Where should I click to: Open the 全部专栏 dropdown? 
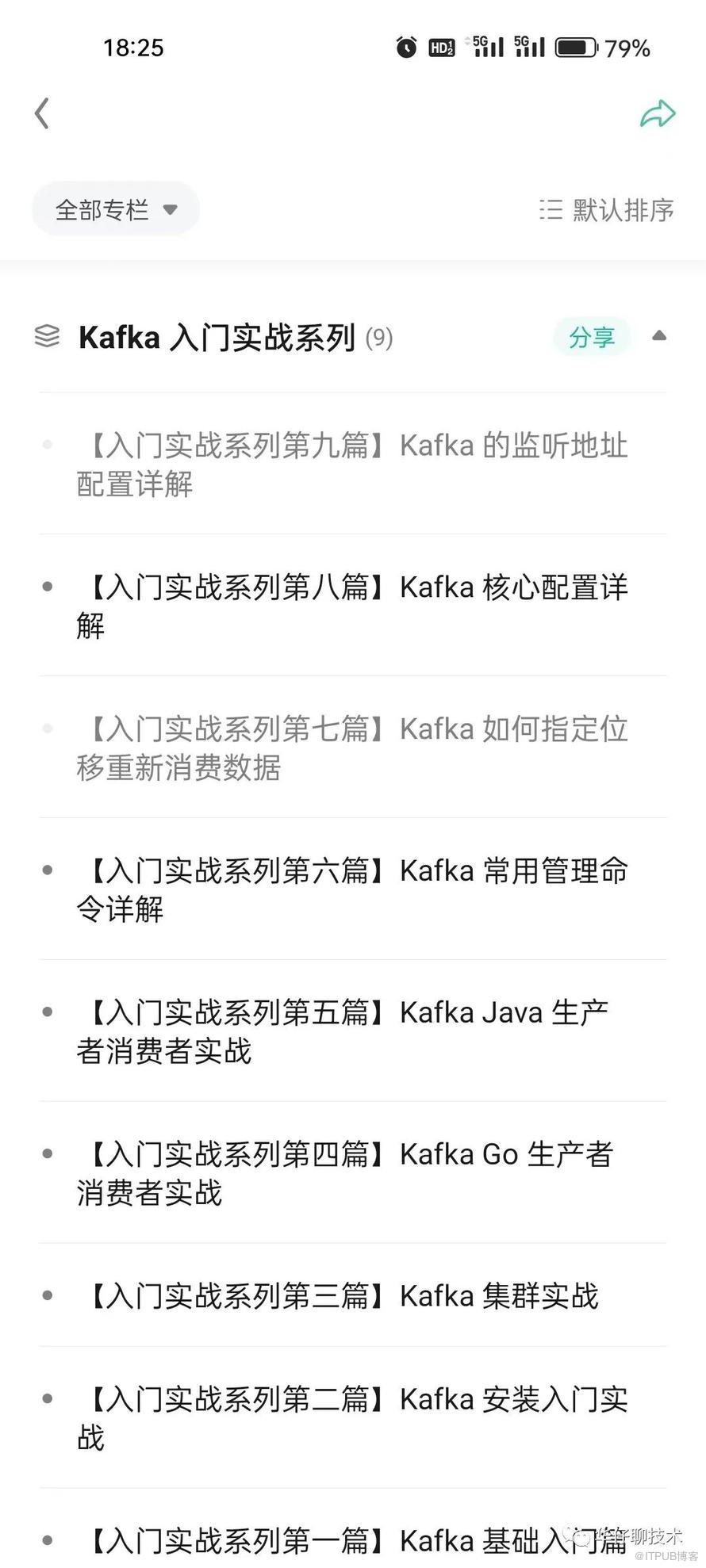115,209
